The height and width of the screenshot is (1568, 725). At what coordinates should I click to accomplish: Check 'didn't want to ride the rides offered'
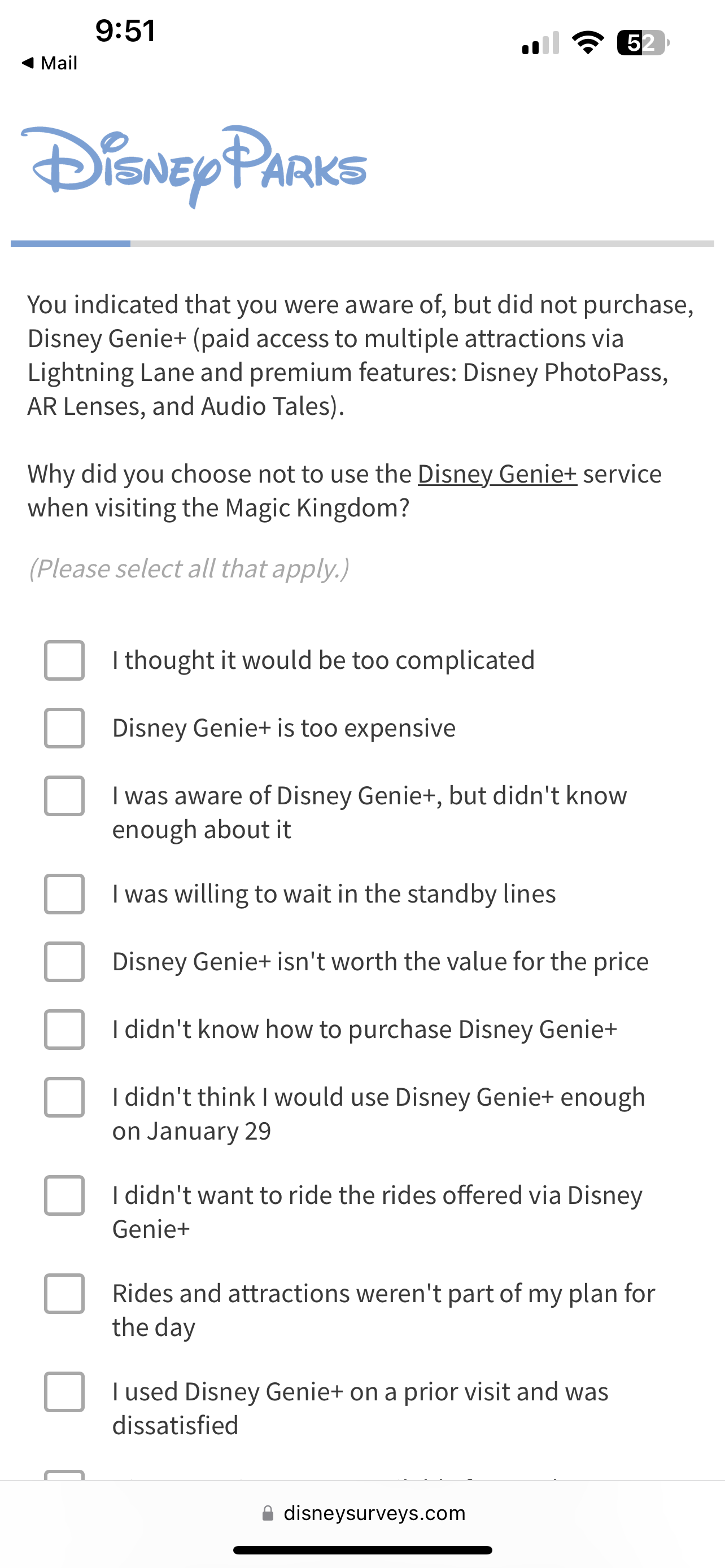pyautogui.click(x=64, y=1195)
